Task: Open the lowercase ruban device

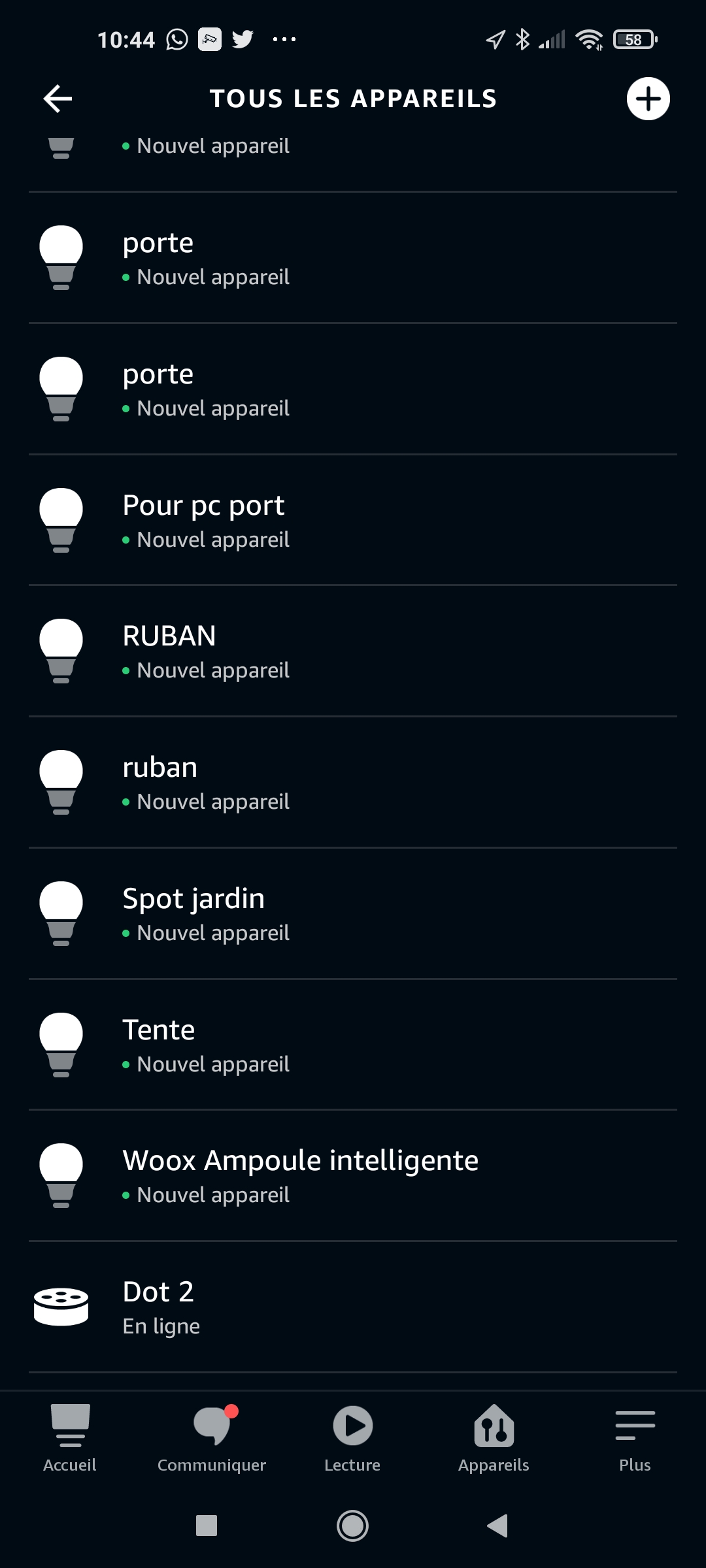Action: pos(353,783)
